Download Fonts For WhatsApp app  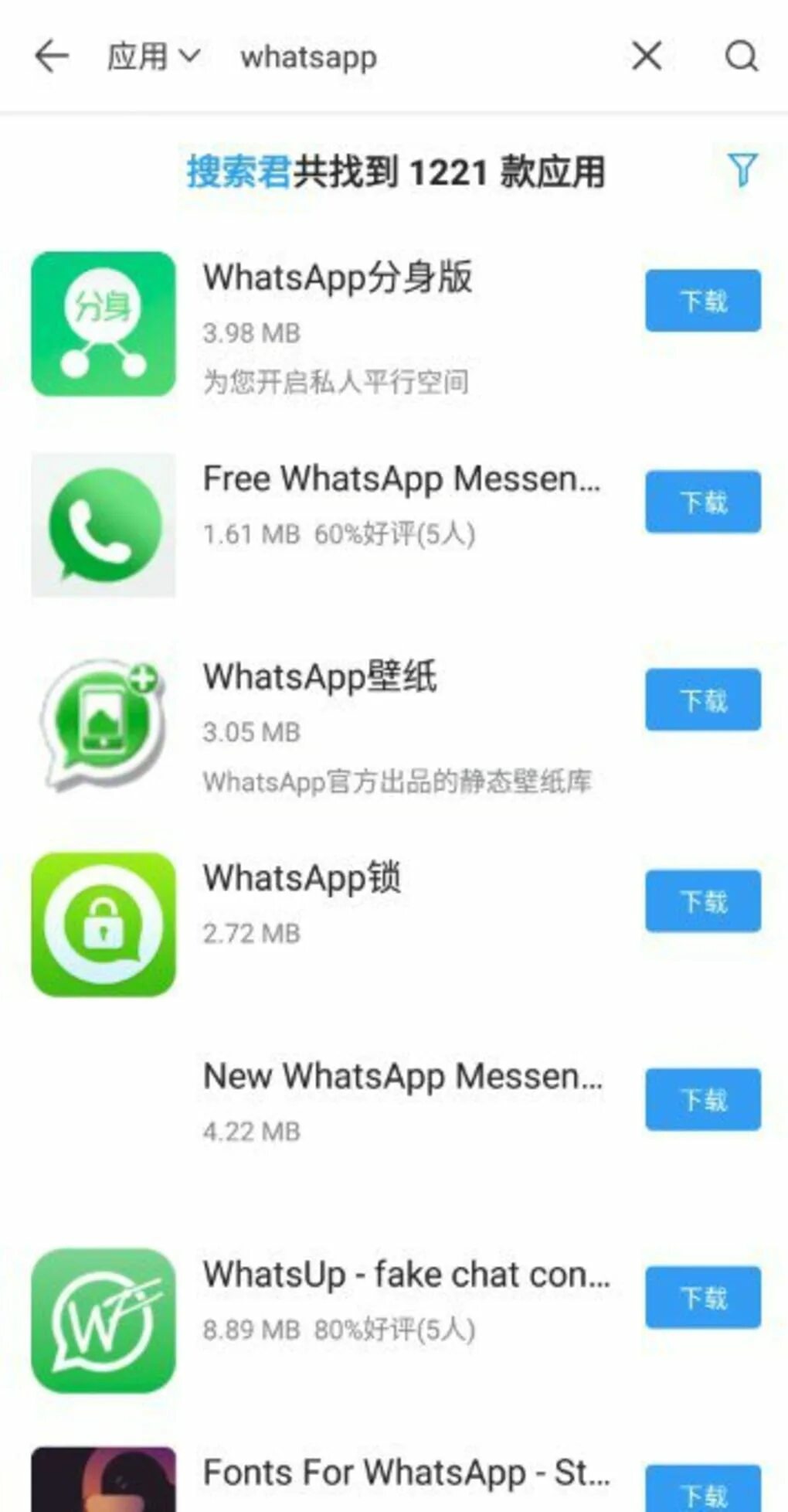[x=703, y=1489]
